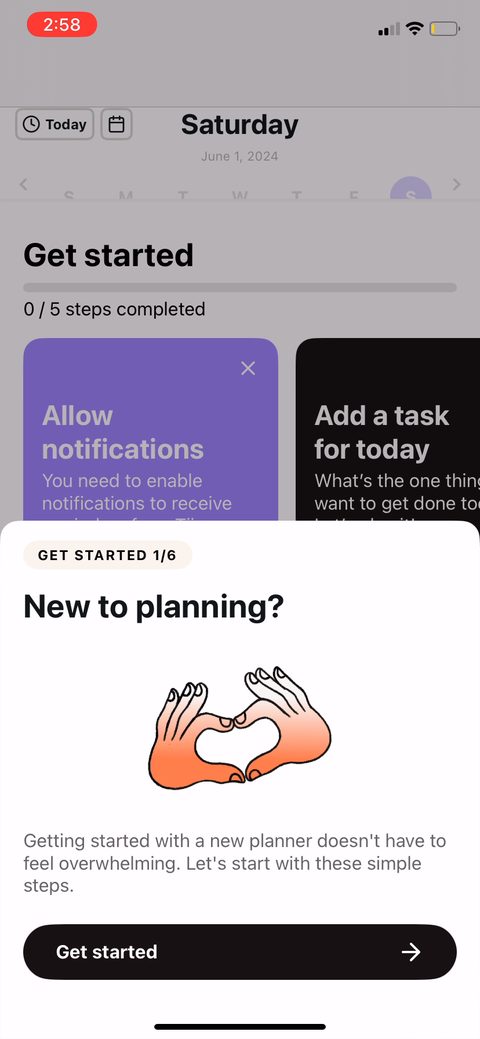Go to the previous week arrow
The height and width of the screenshot is (1039, 480).
click(23, 184)
